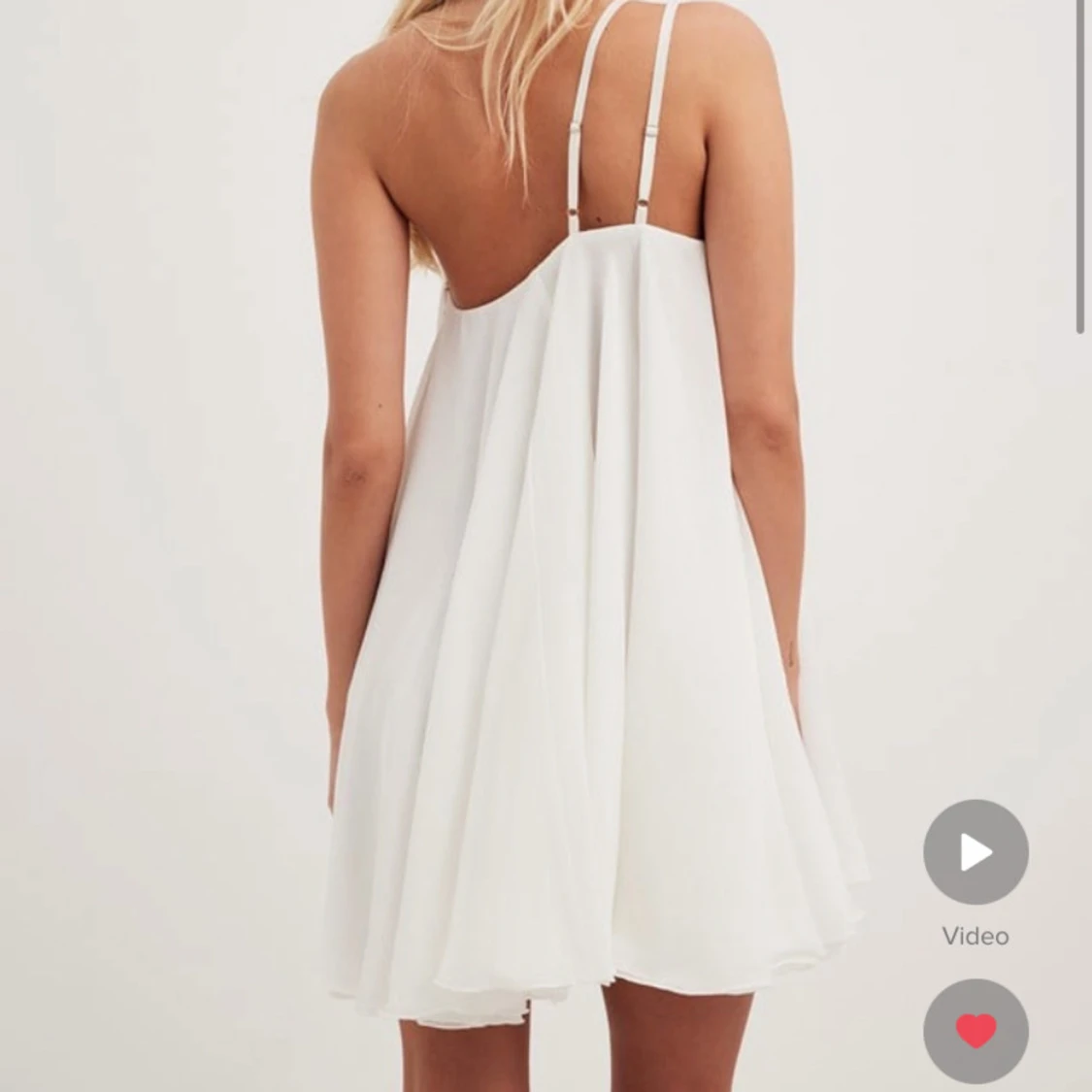This screenshot has width=1092, height=1092.
Task: Play the product video
Action: pos(975,852)
